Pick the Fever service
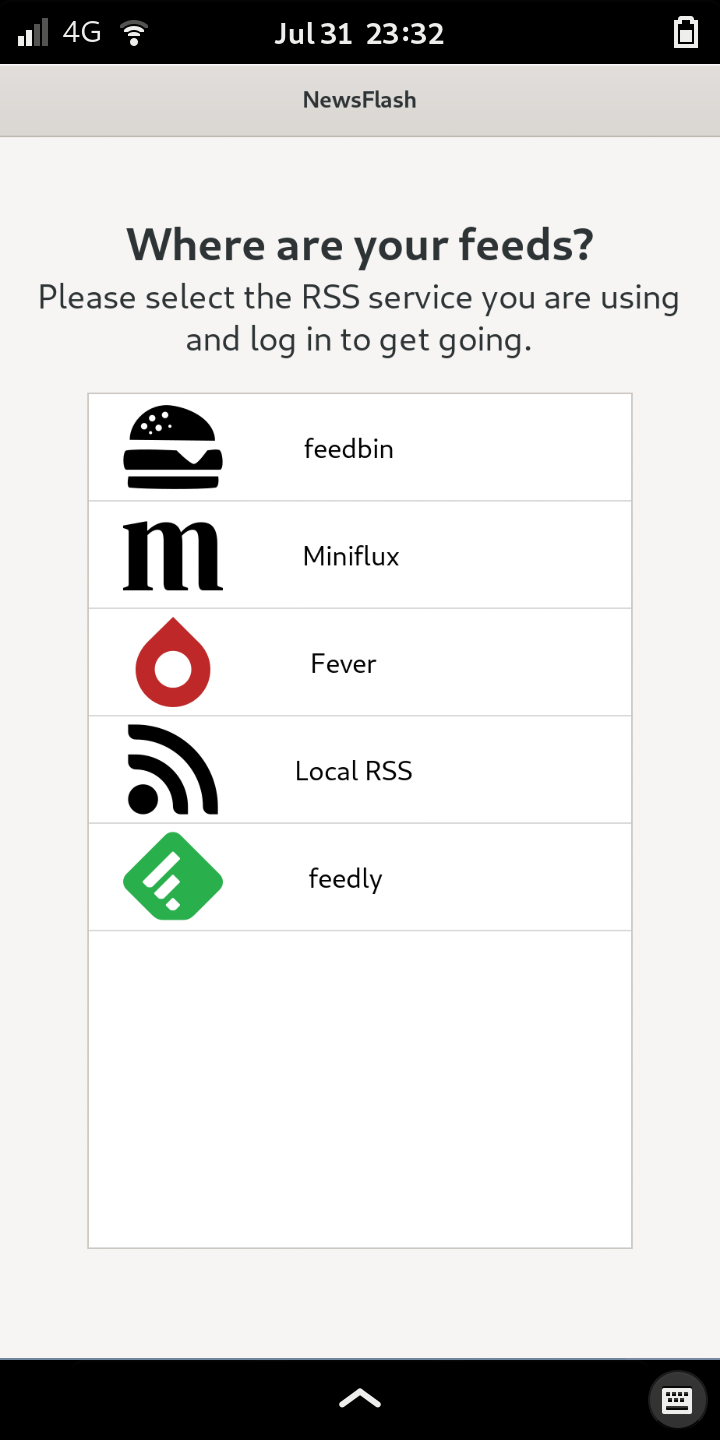The height and width of the screenshot is (1440, 720). [x=360, y=662]
